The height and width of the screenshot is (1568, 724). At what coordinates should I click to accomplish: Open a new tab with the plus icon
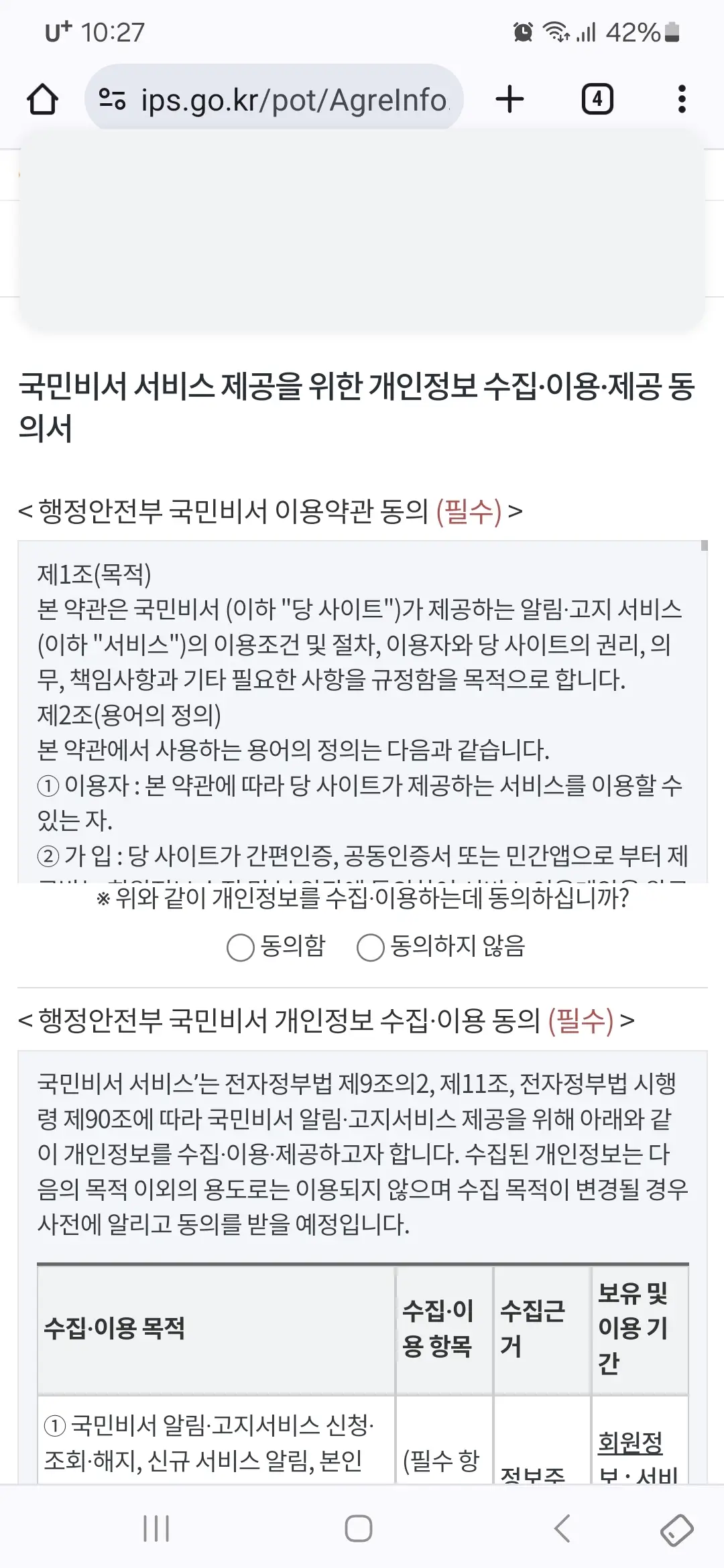pos(509,99)
